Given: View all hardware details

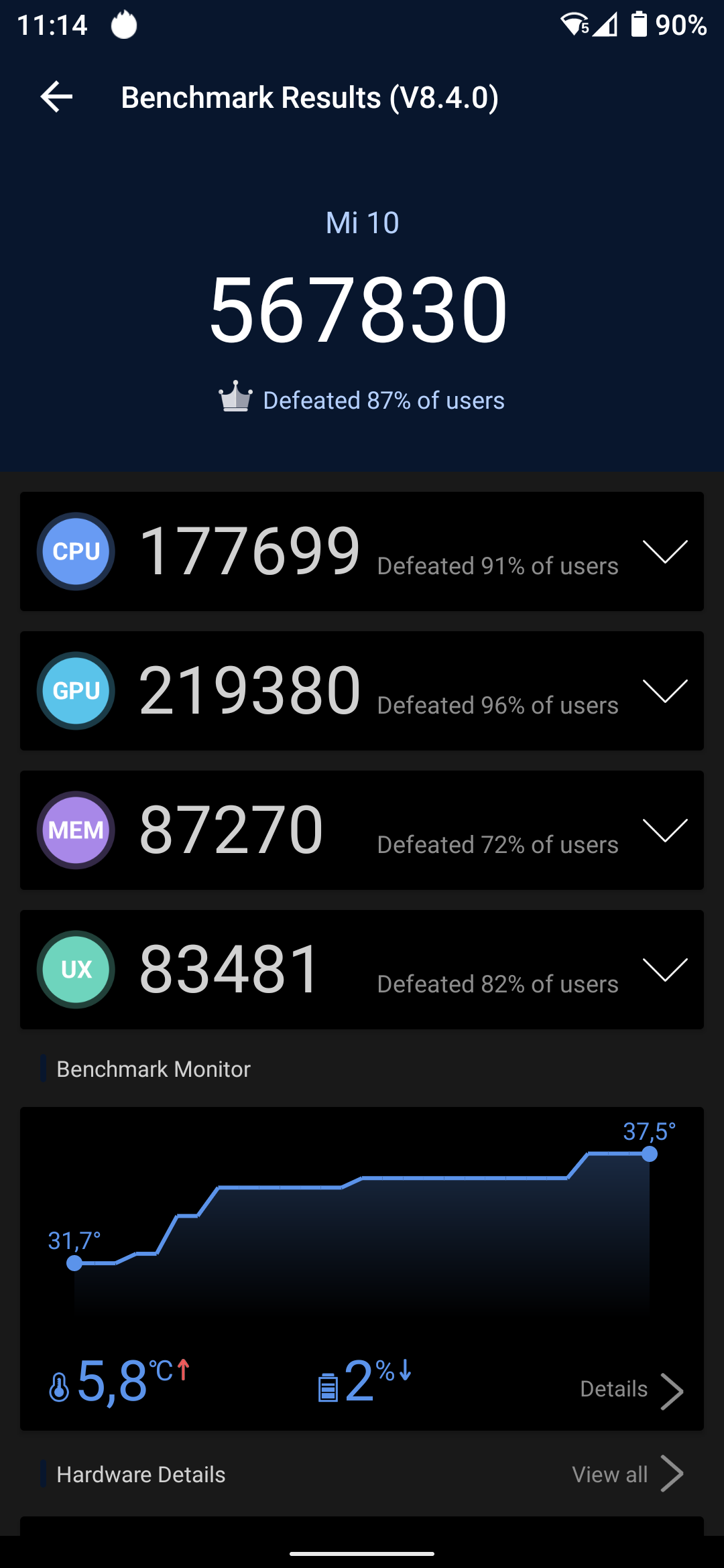Looking at the screenshot, I should [627, 1474].
